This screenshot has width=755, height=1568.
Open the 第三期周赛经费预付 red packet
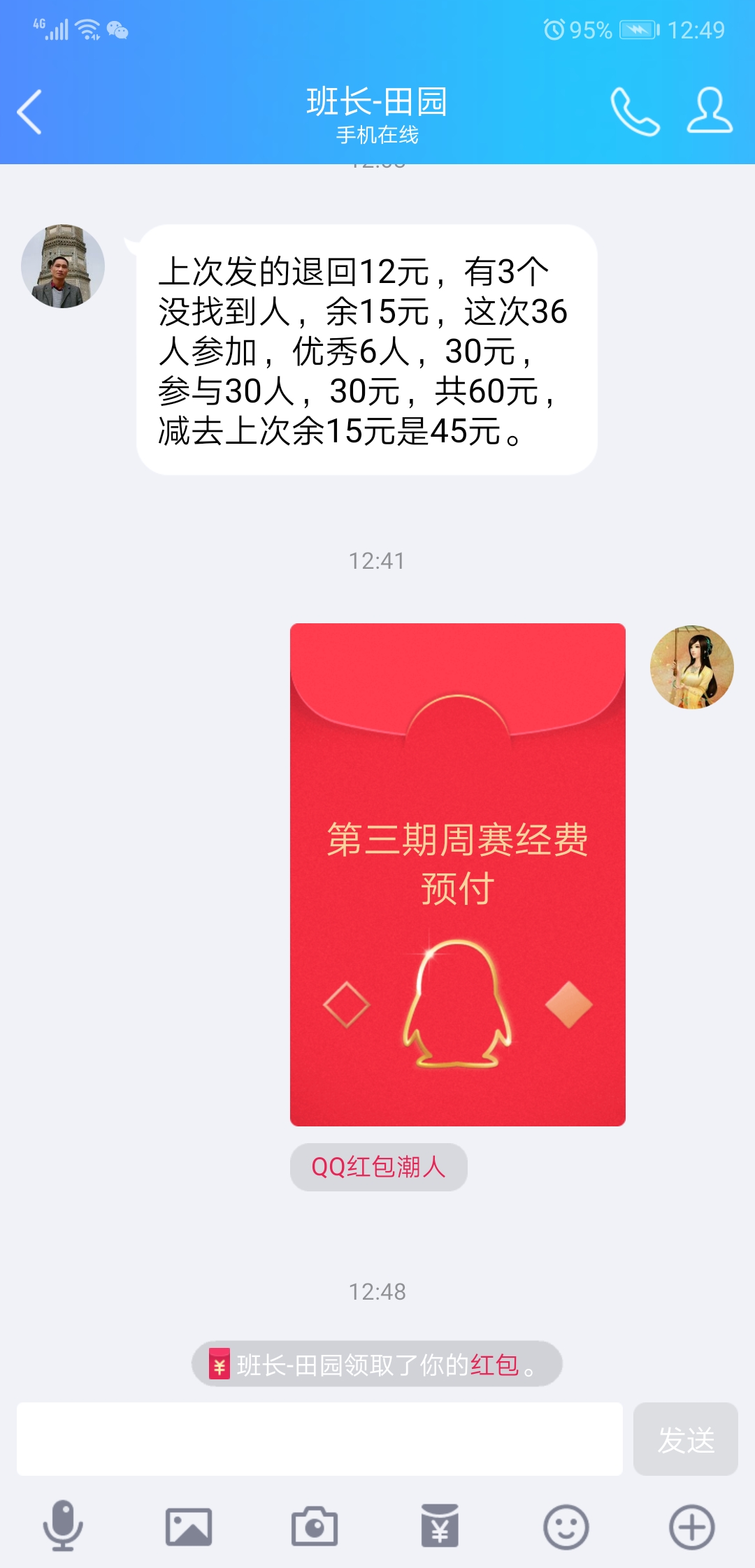pos(458,874)
